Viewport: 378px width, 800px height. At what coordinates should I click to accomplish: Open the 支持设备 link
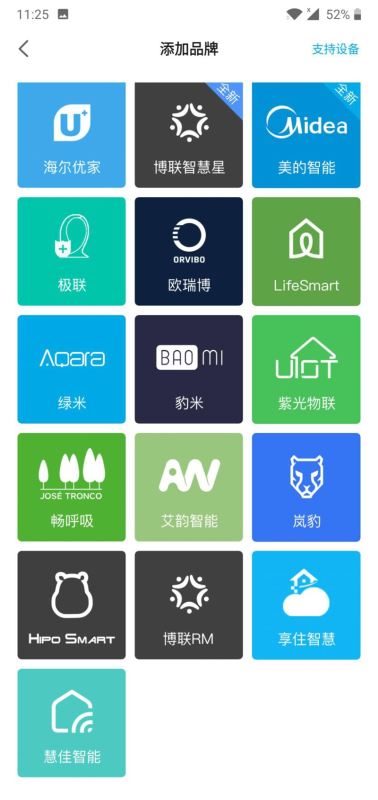pyautogui.click(x=335, y=49)
